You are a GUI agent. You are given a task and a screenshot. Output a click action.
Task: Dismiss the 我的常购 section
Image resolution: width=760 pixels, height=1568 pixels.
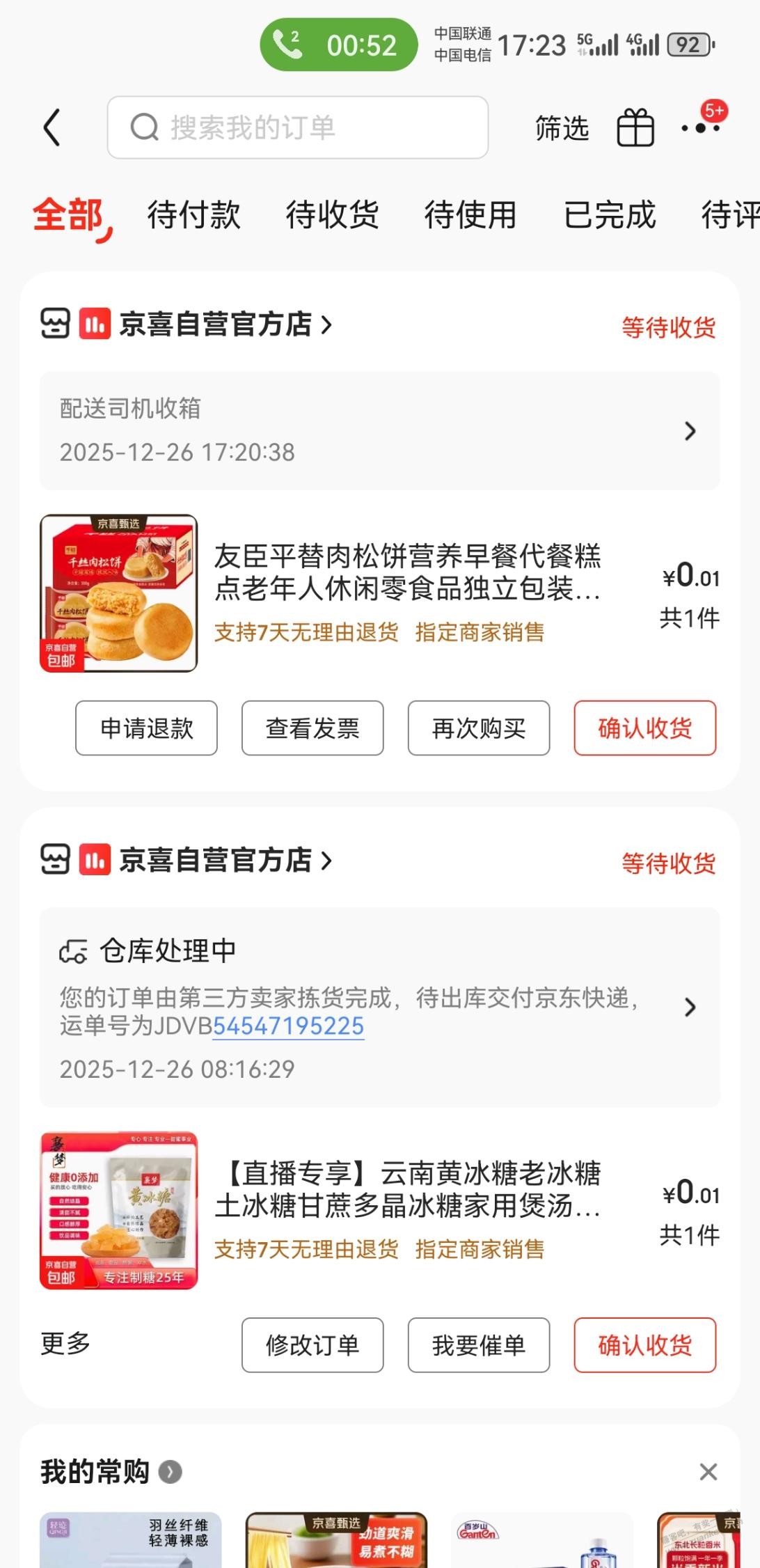[708, 1472]
